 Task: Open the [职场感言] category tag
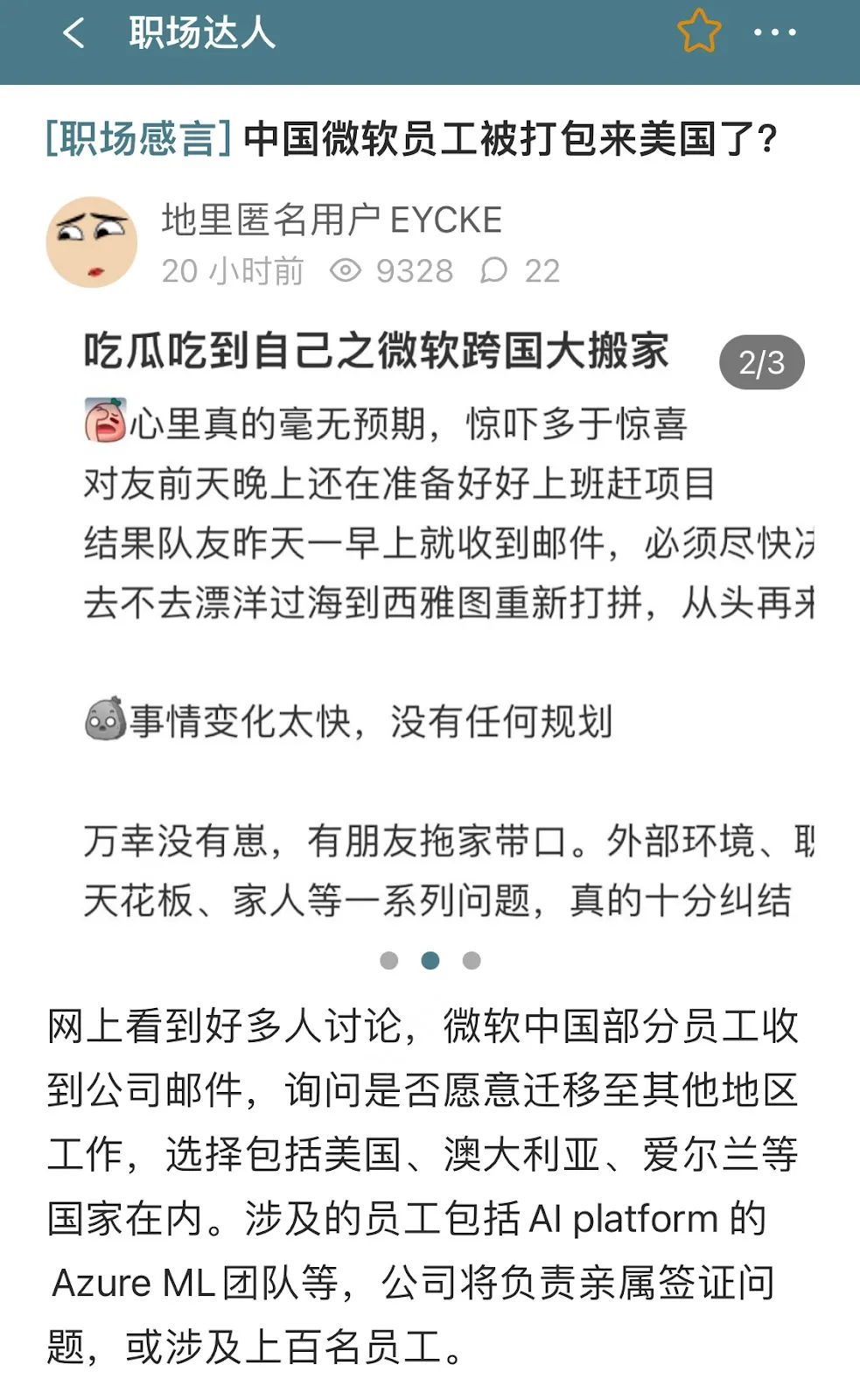(x=139, y=139)
